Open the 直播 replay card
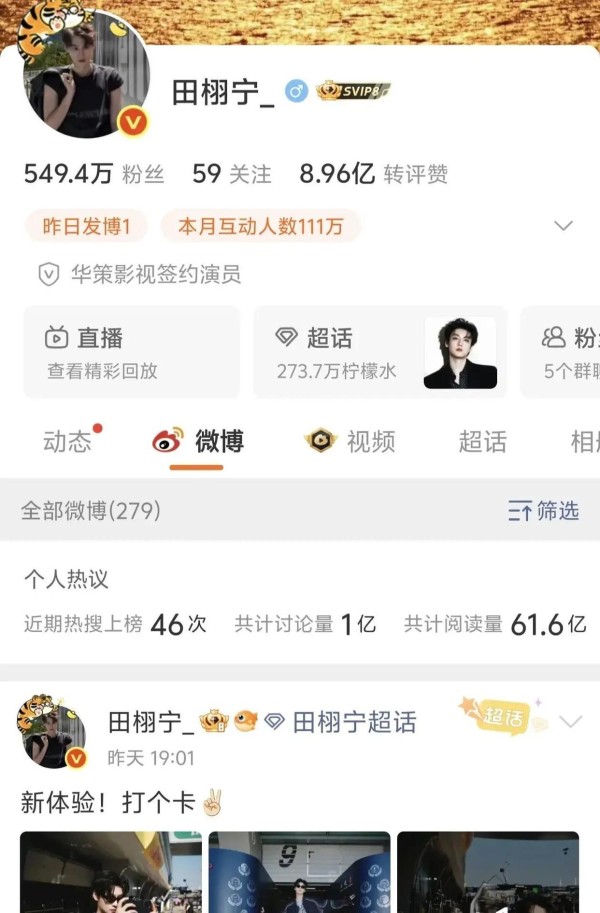 [131, 352]
